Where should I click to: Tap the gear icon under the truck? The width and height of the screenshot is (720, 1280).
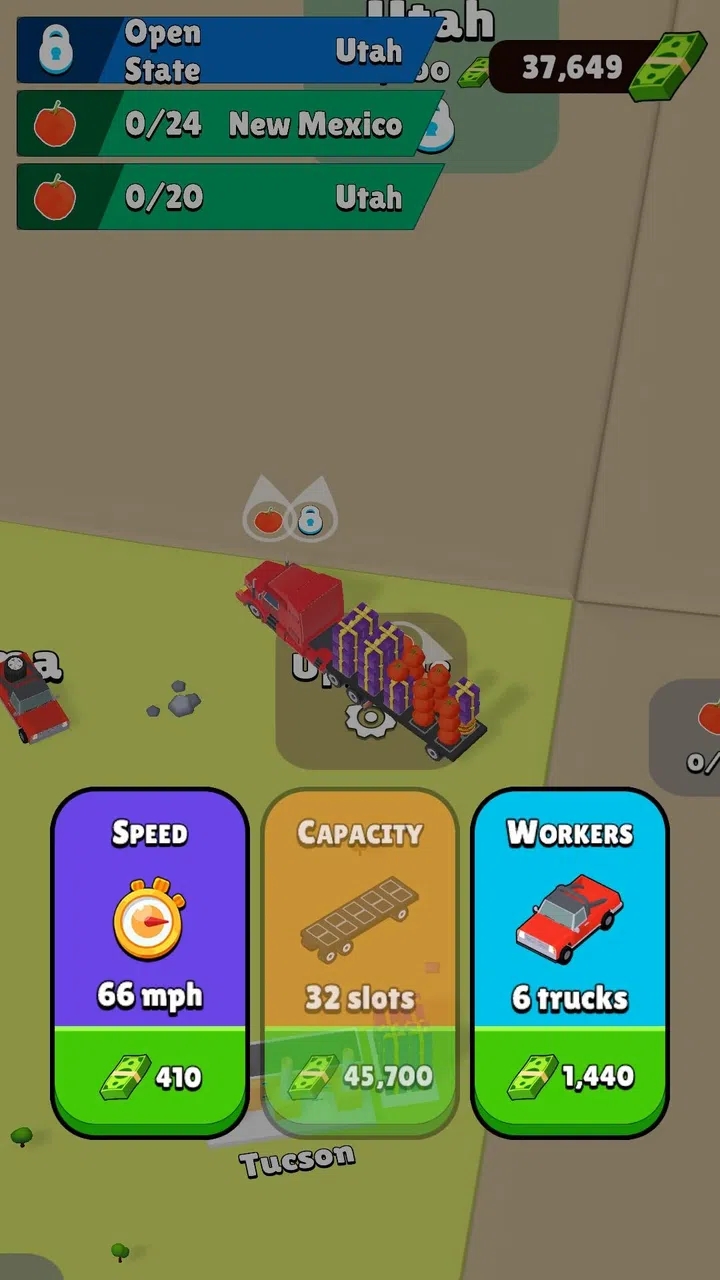point(370,716)
